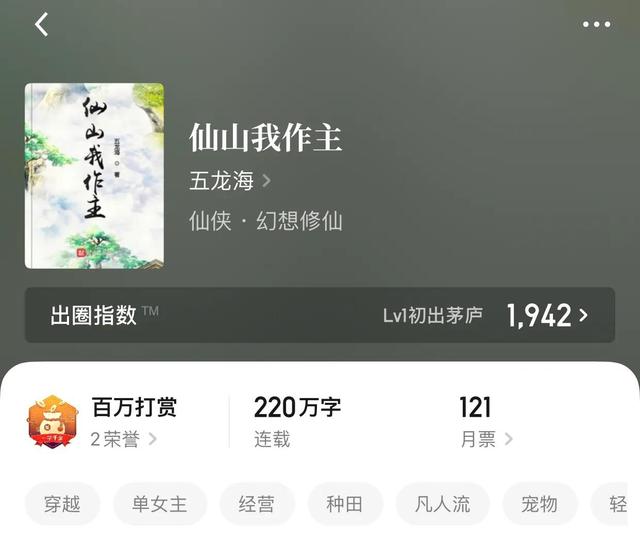Open the 仙山我作主 book cover
The width and height of the screenshot is (640, 542).
[94, 175]
